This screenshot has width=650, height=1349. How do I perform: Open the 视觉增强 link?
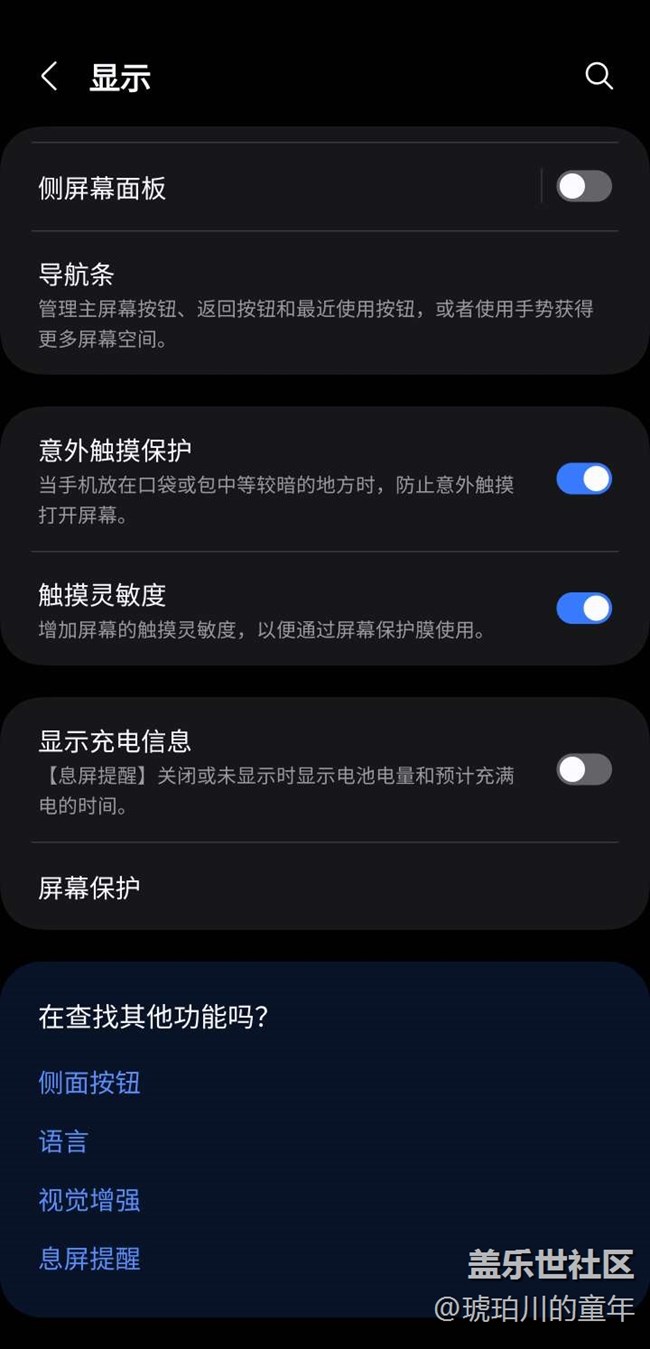tap(89, 1200)
